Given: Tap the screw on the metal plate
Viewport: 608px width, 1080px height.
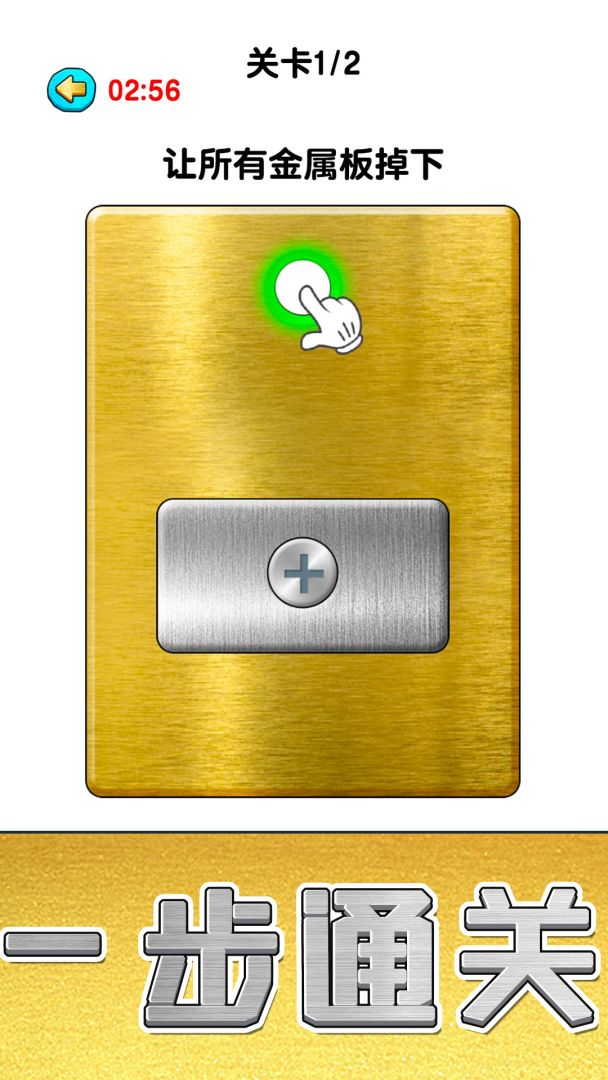Looking at the screenshot, I should click(x=302, y=574).
